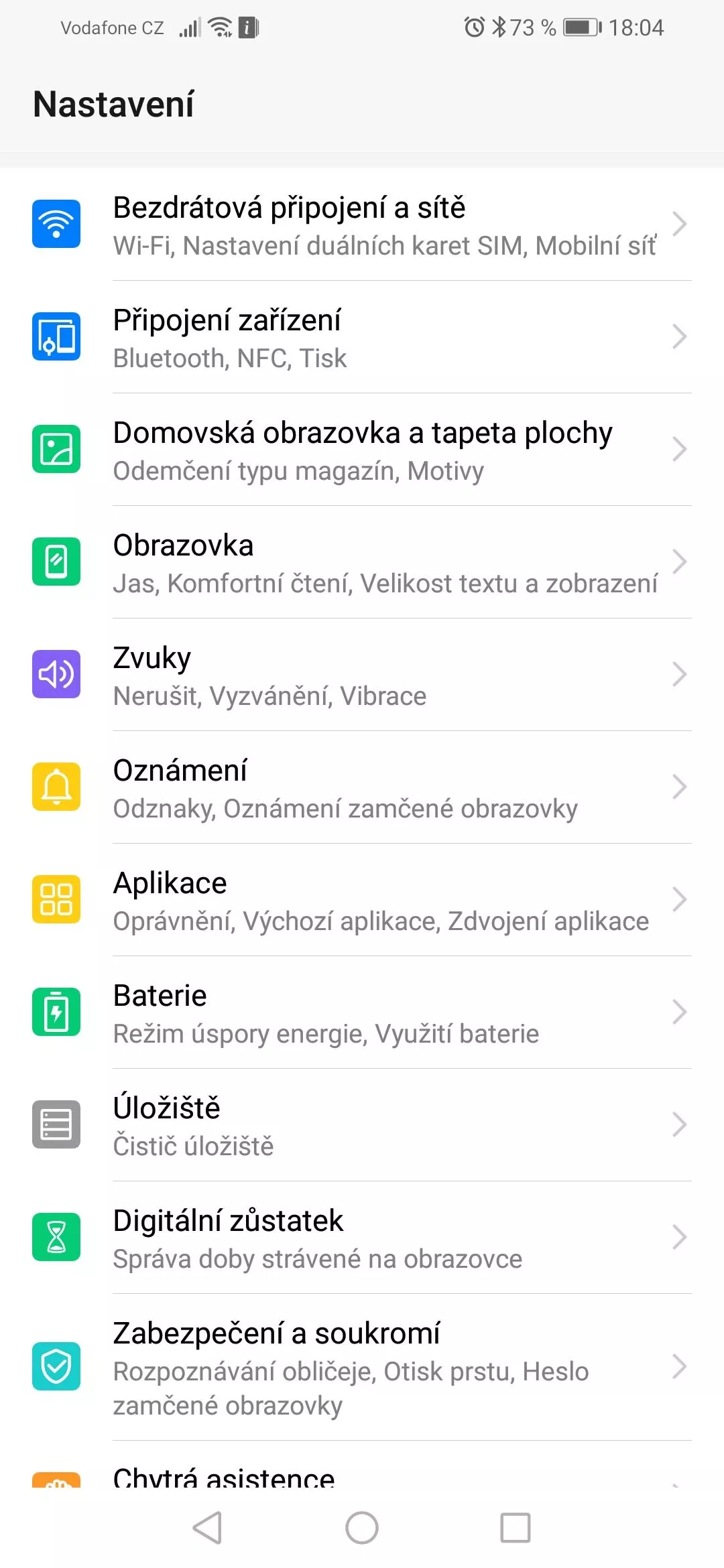Open Domovská obrazovka a tapeta plochy
This screenshot has width=724, height=1568.
pyautogui.click(x=362, y=450)
